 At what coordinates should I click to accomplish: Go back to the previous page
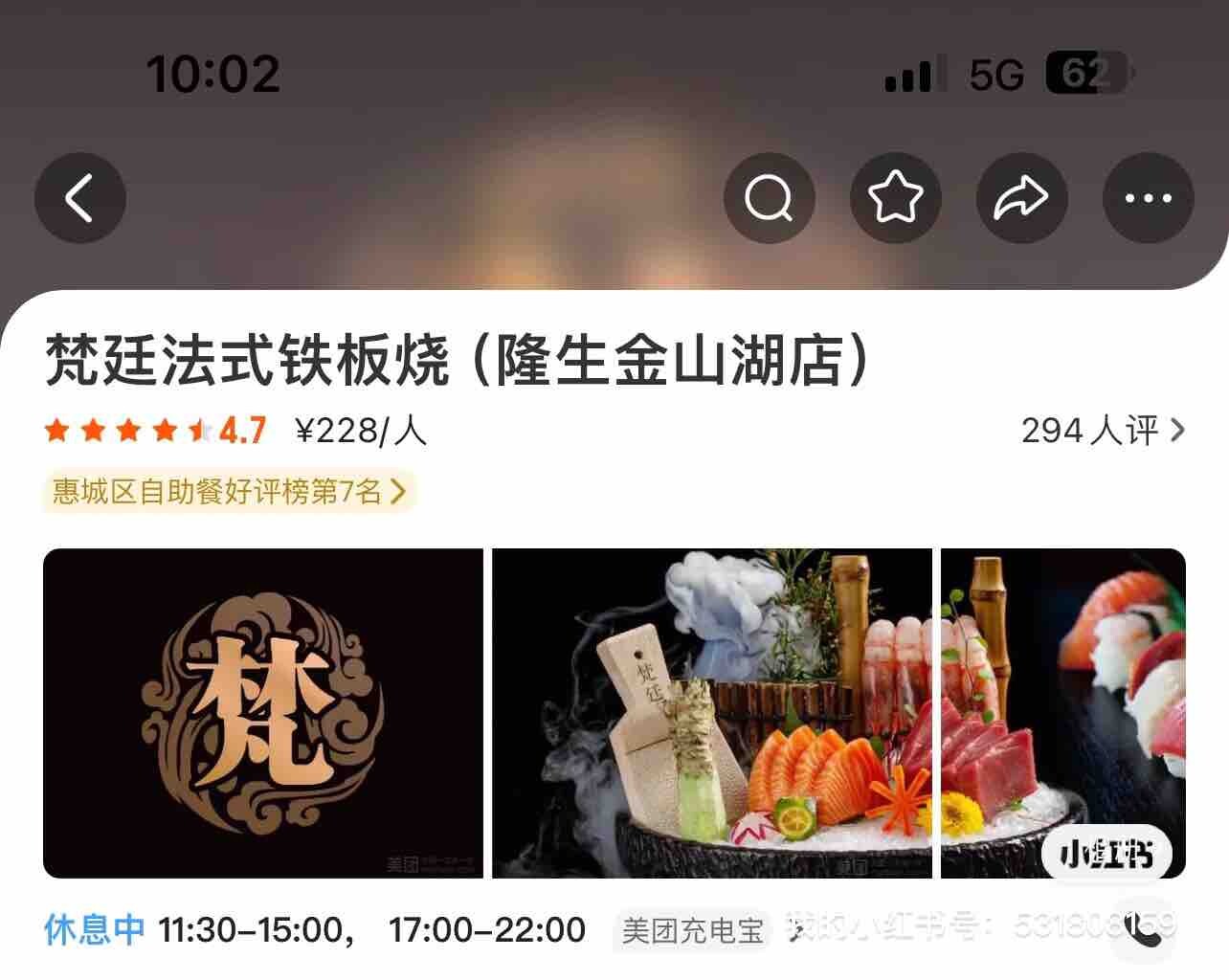[80, 198]
